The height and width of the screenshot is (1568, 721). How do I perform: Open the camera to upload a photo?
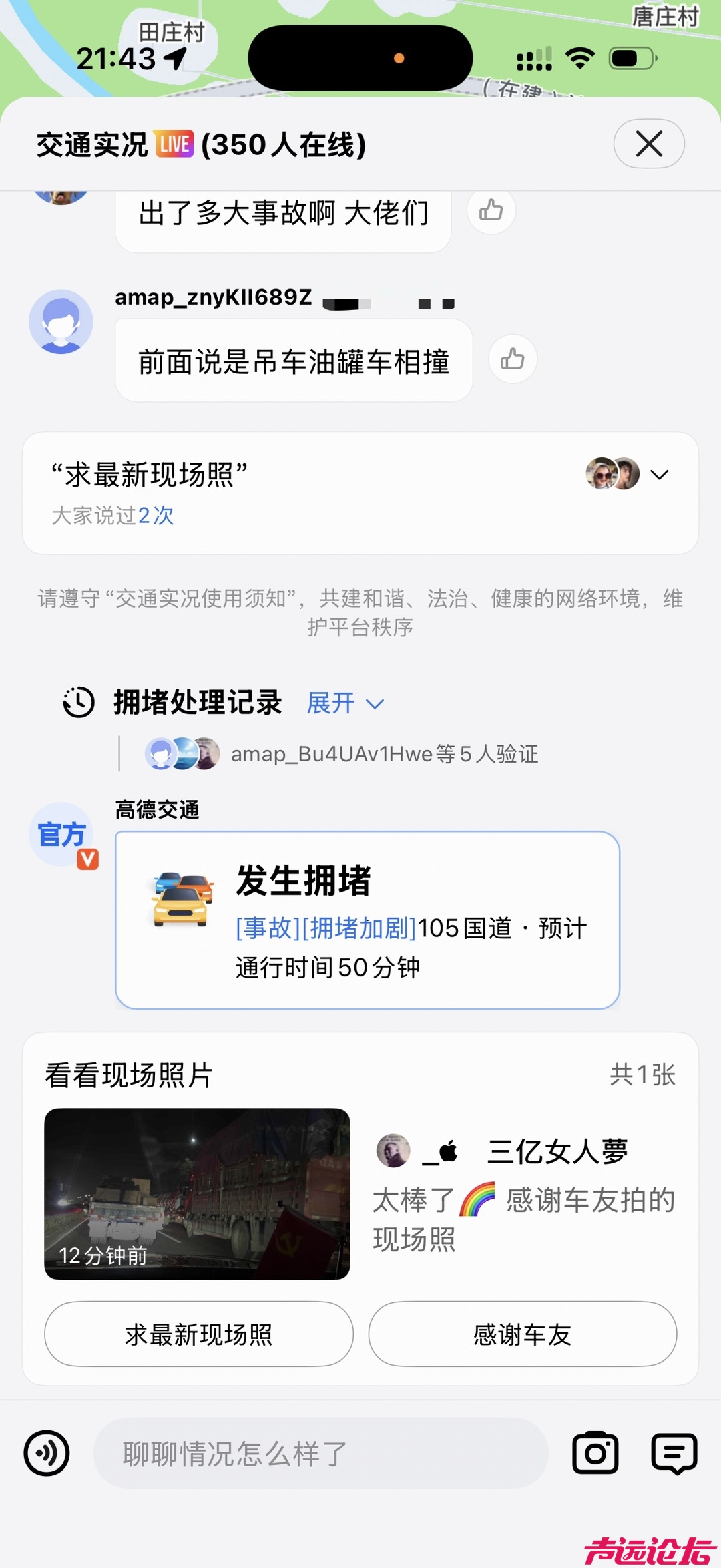click(595, 1453)
